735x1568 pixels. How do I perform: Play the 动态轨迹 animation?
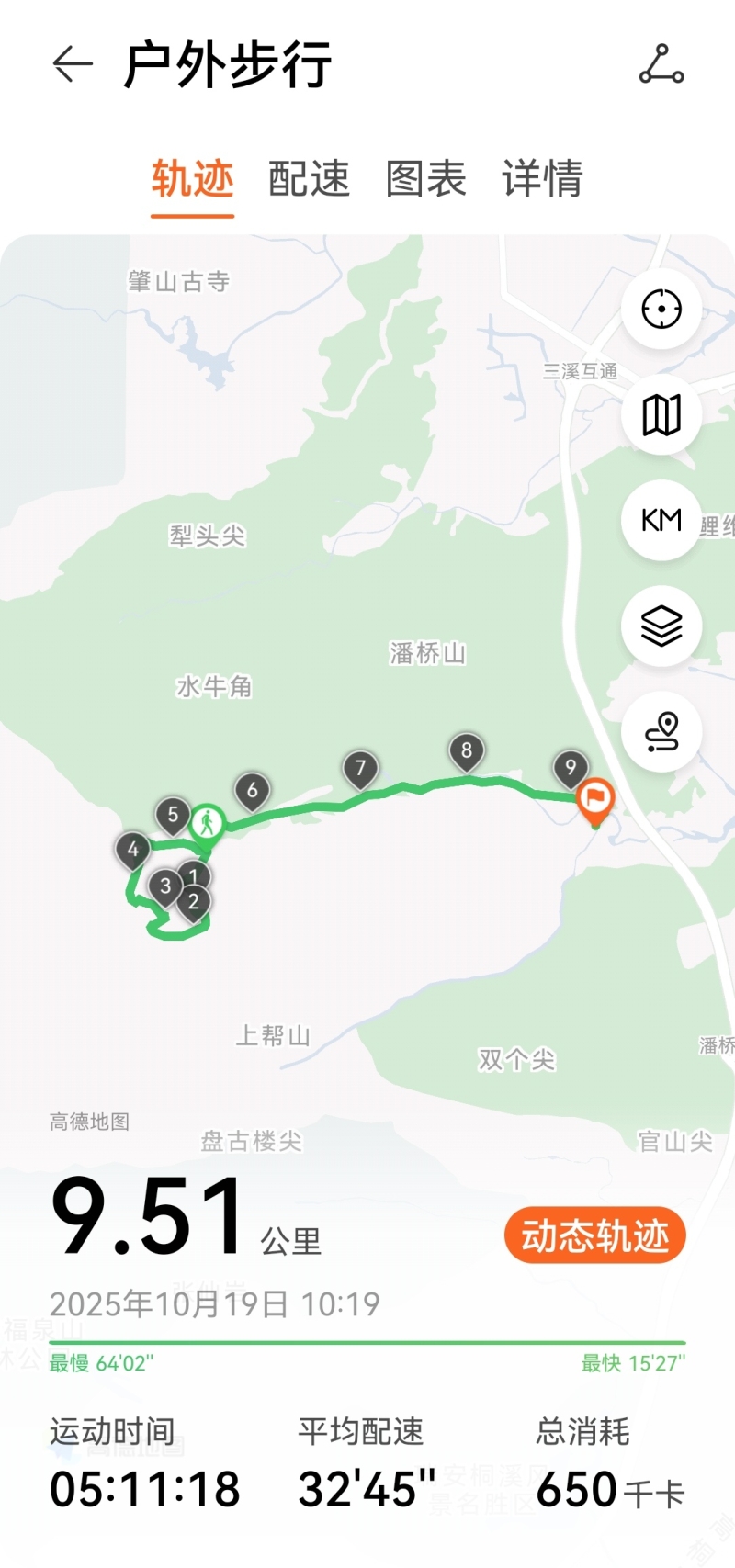point(595,1235)
